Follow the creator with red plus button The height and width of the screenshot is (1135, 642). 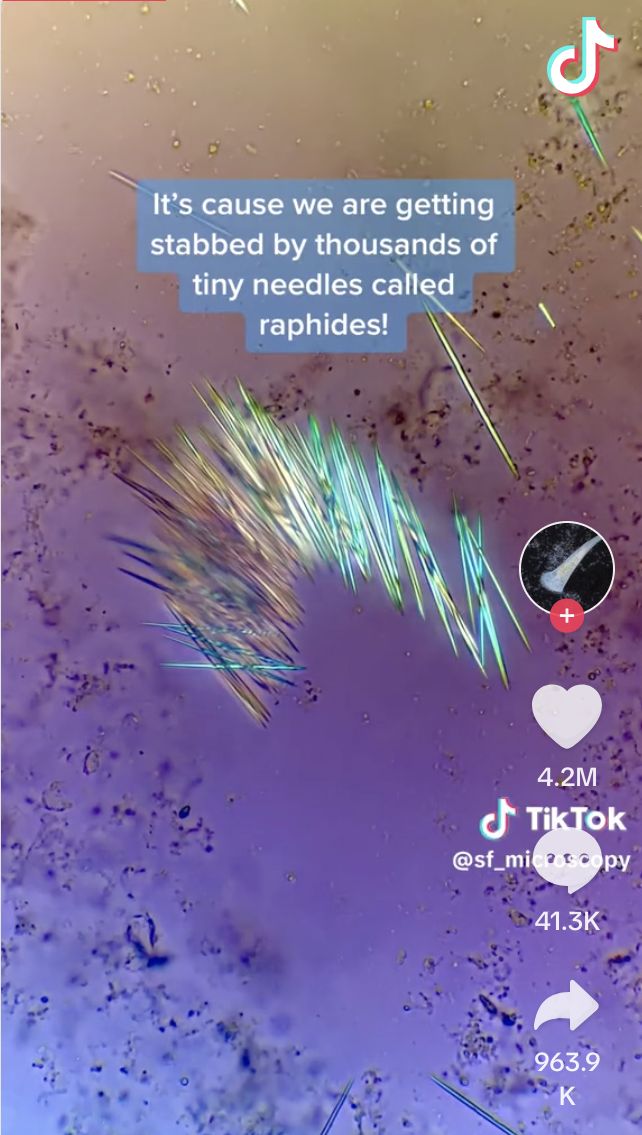click(x=567, y=616)
